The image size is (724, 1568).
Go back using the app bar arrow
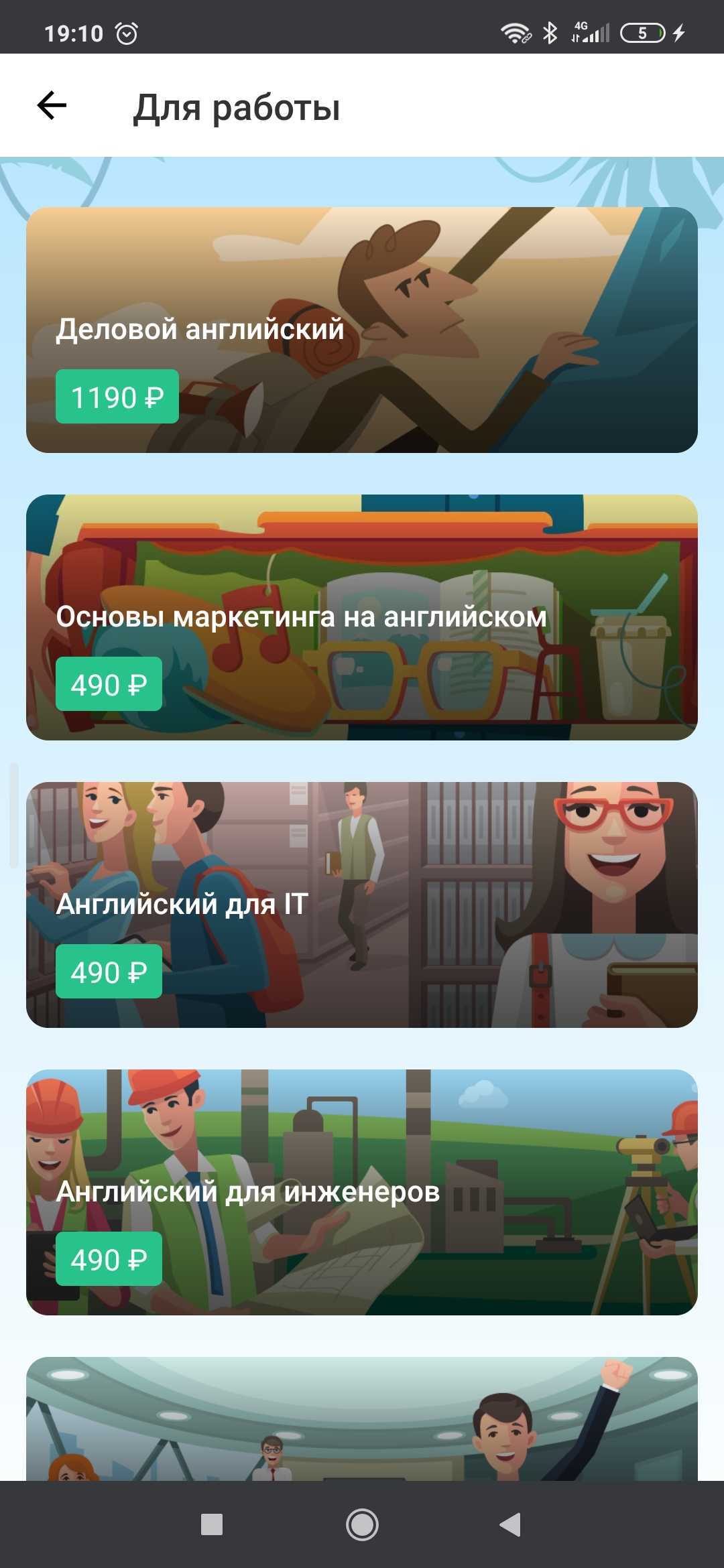click(52, 105)
